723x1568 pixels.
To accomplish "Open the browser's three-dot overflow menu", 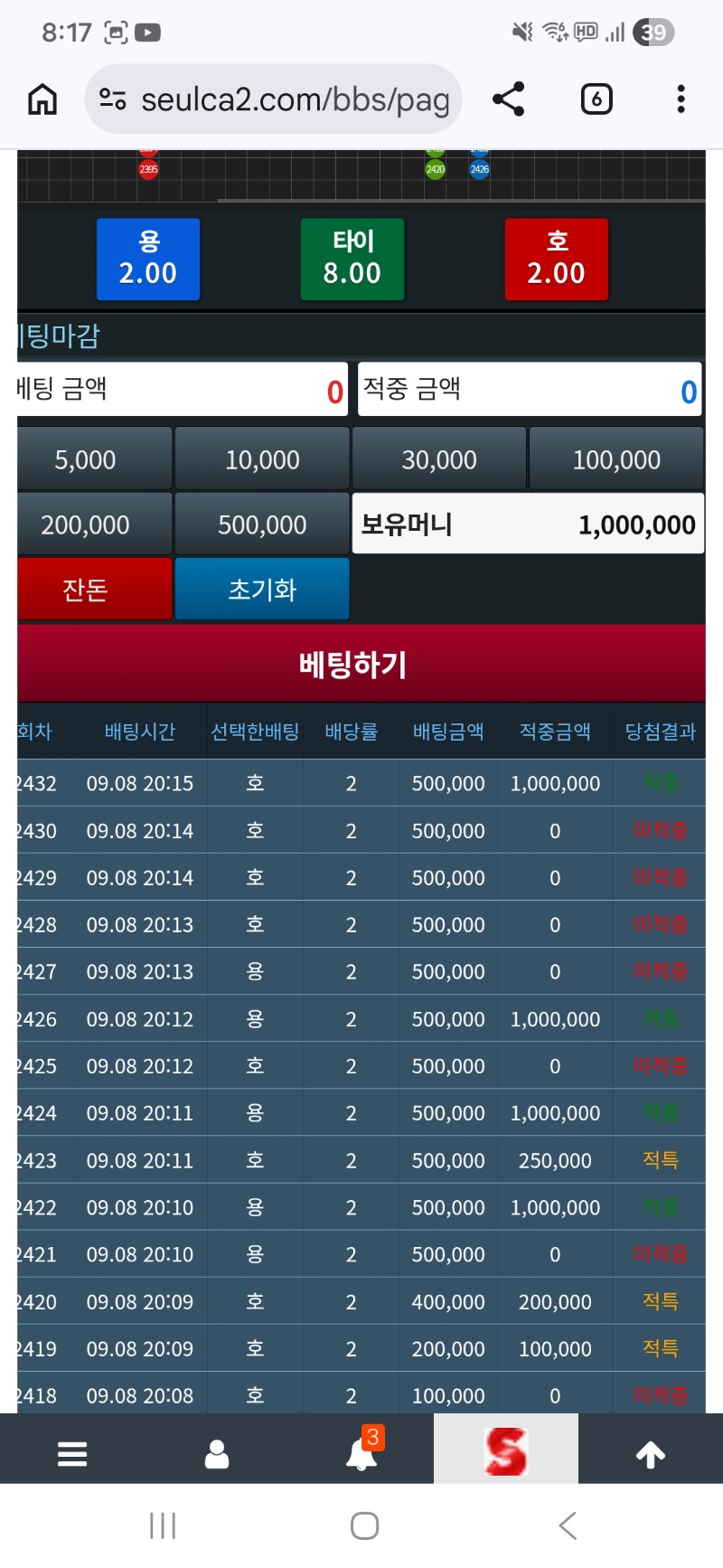I will pos(681,99).
